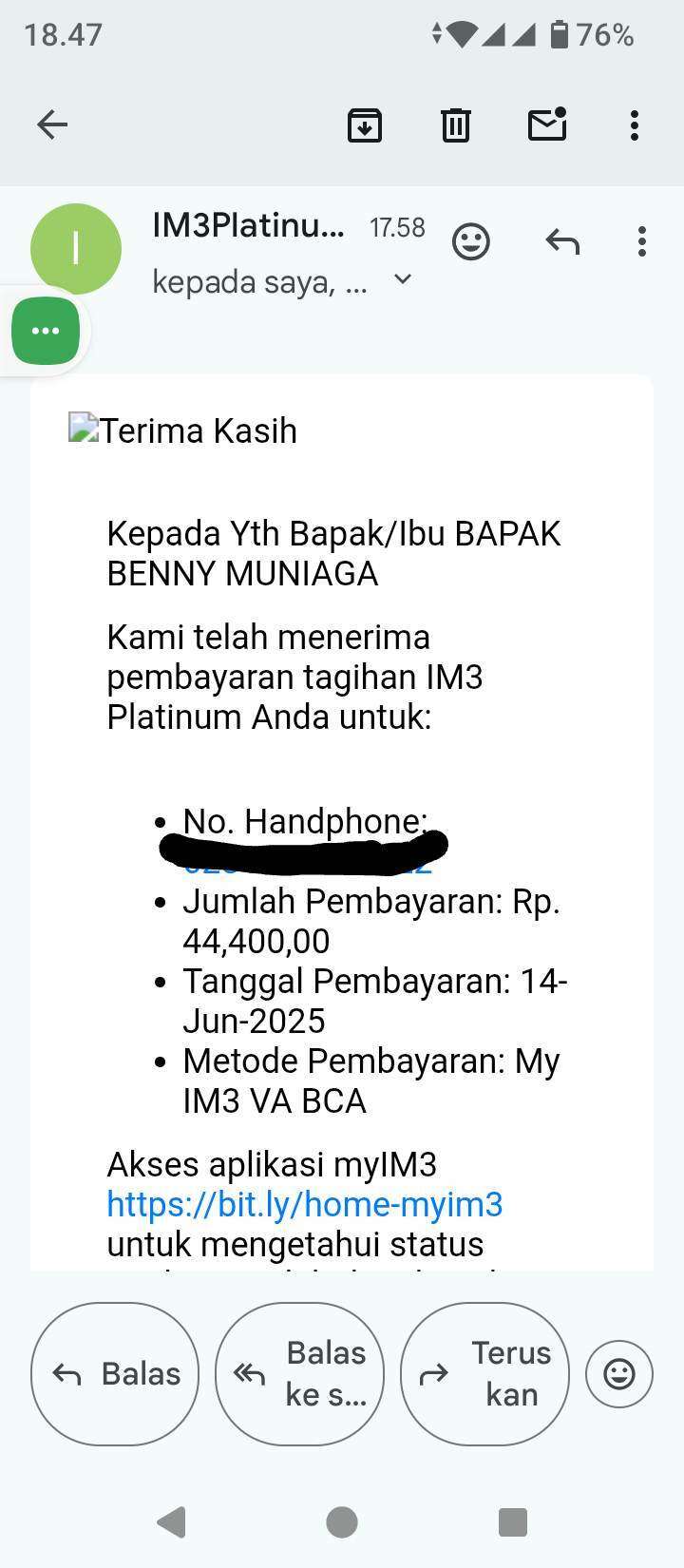684x1568 pixels.
Task: Tap the Balas button
Action: pos(115,1374)
